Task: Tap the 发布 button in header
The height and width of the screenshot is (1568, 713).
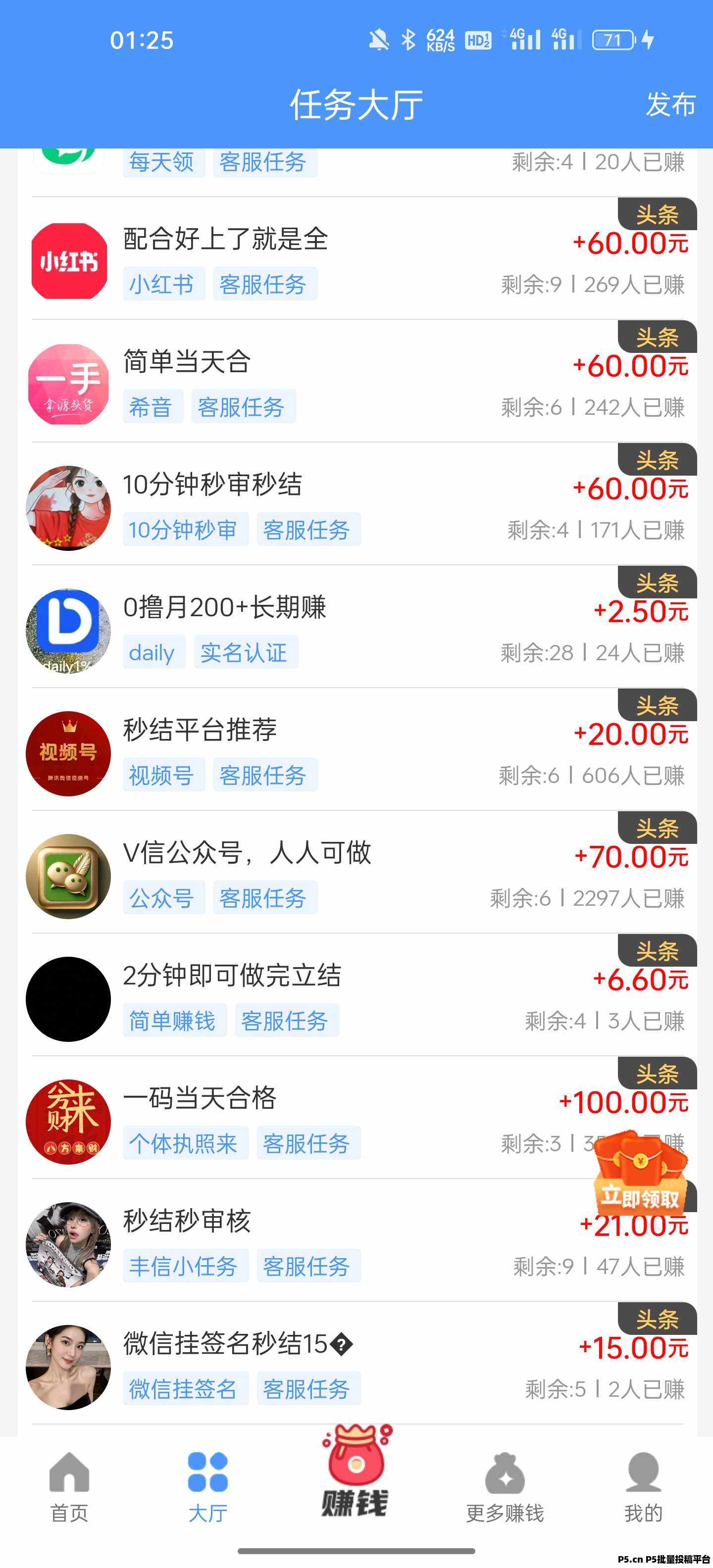Action: click(670, 104)
